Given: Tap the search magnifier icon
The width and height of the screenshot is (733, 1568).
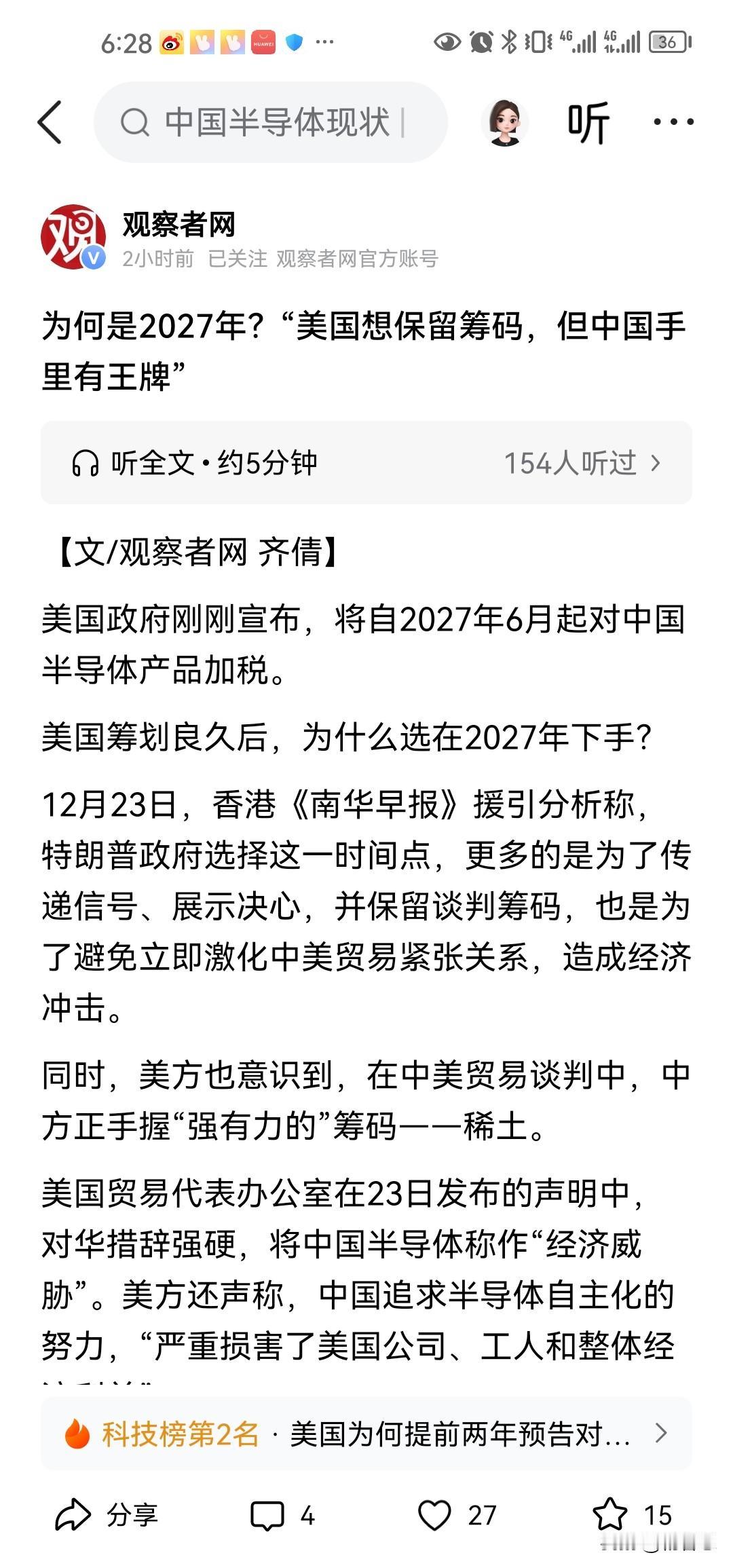Looking at the screenshot, I should (136, 122).
